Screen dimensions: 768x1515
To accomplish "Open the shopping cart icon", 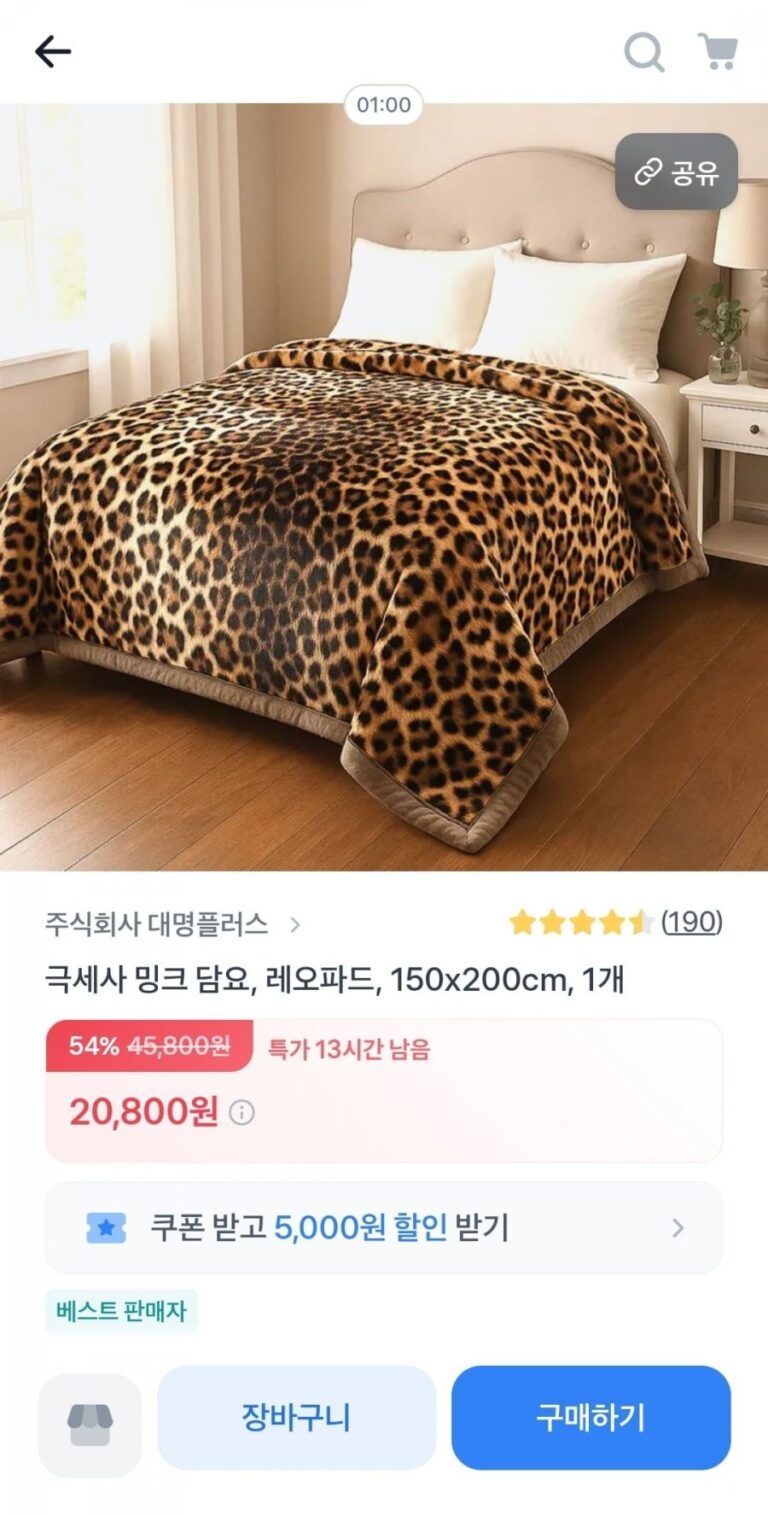I will [717, 51].
